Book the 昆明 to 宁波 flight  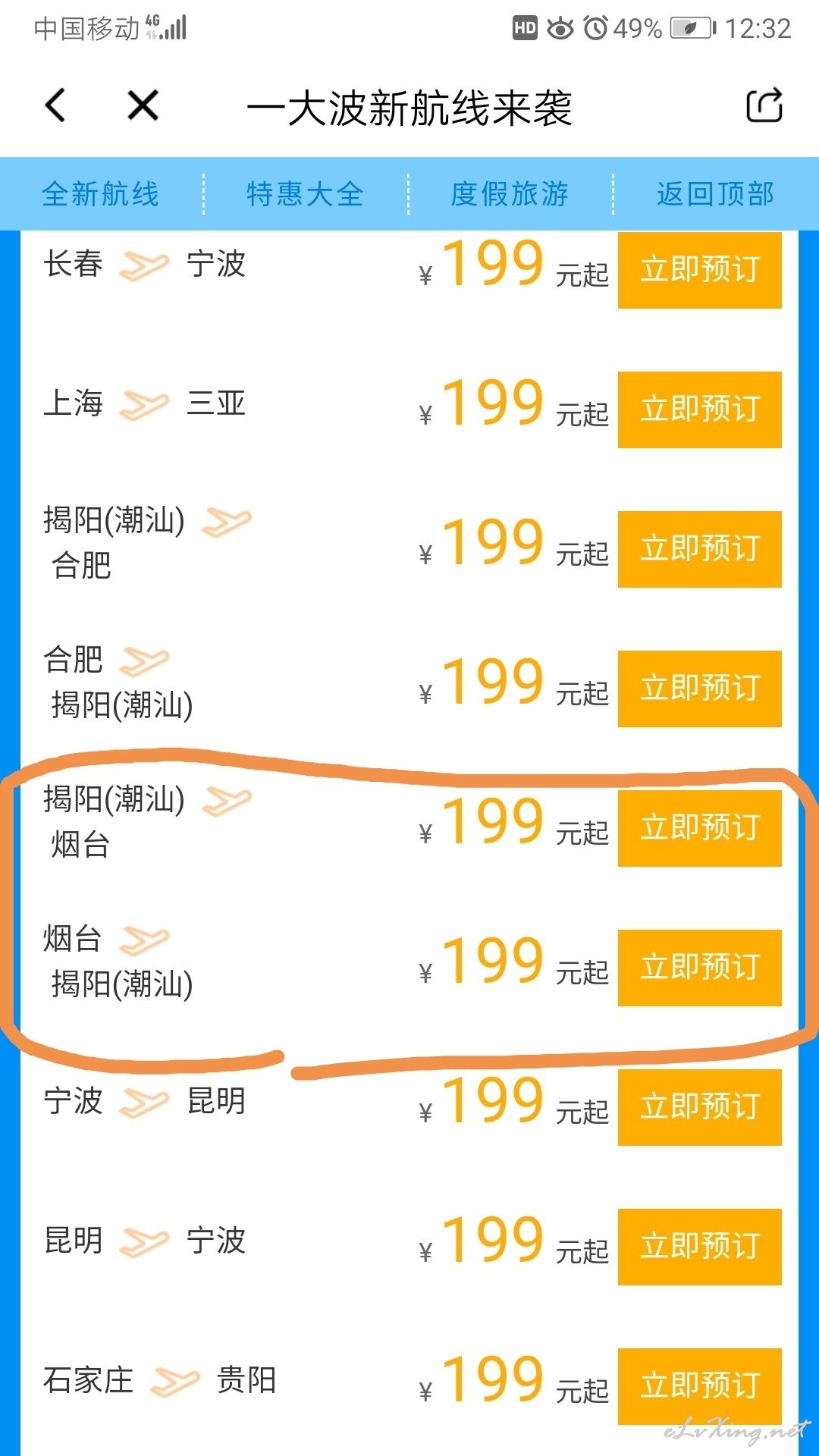[x=700, y=1247]
